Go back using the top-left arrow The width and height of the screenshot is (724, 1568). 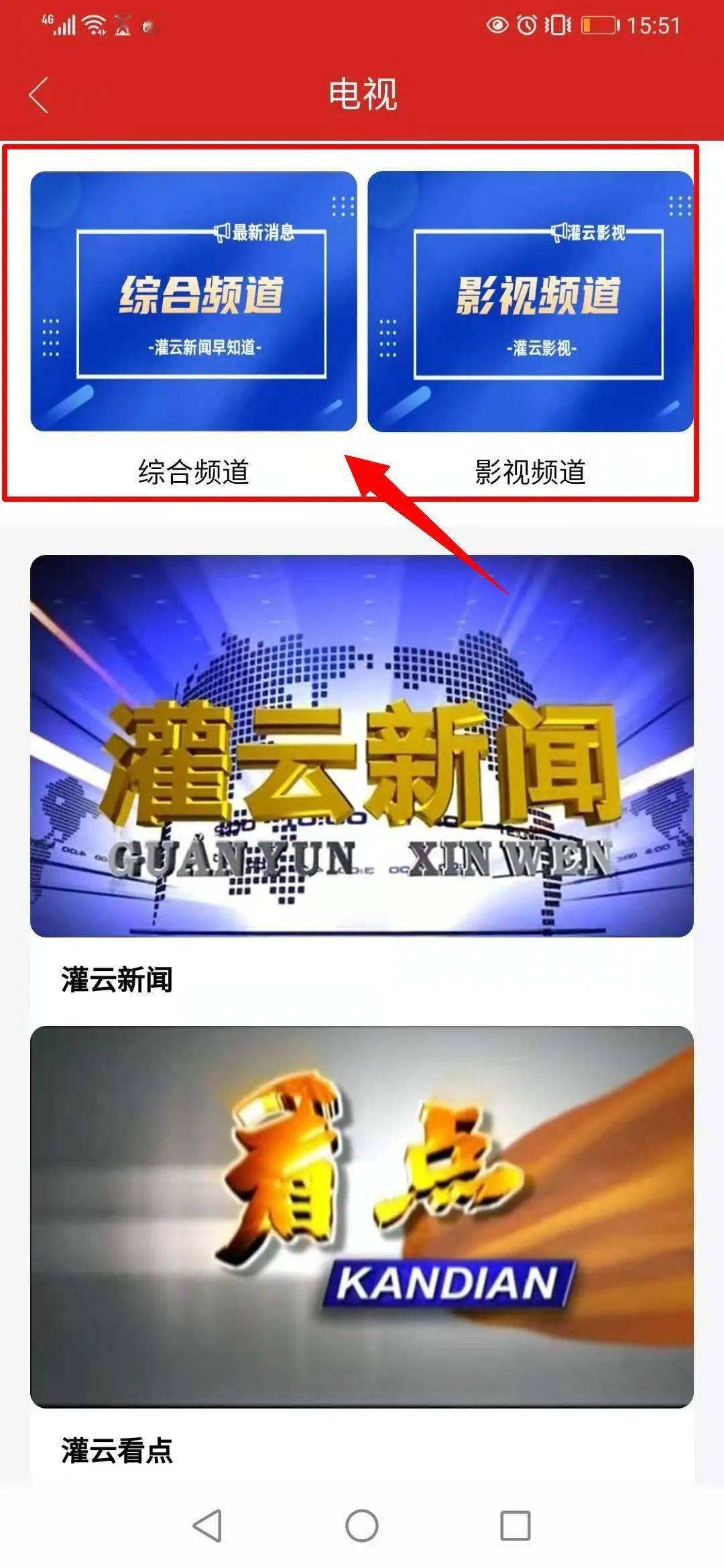[39, 94]
